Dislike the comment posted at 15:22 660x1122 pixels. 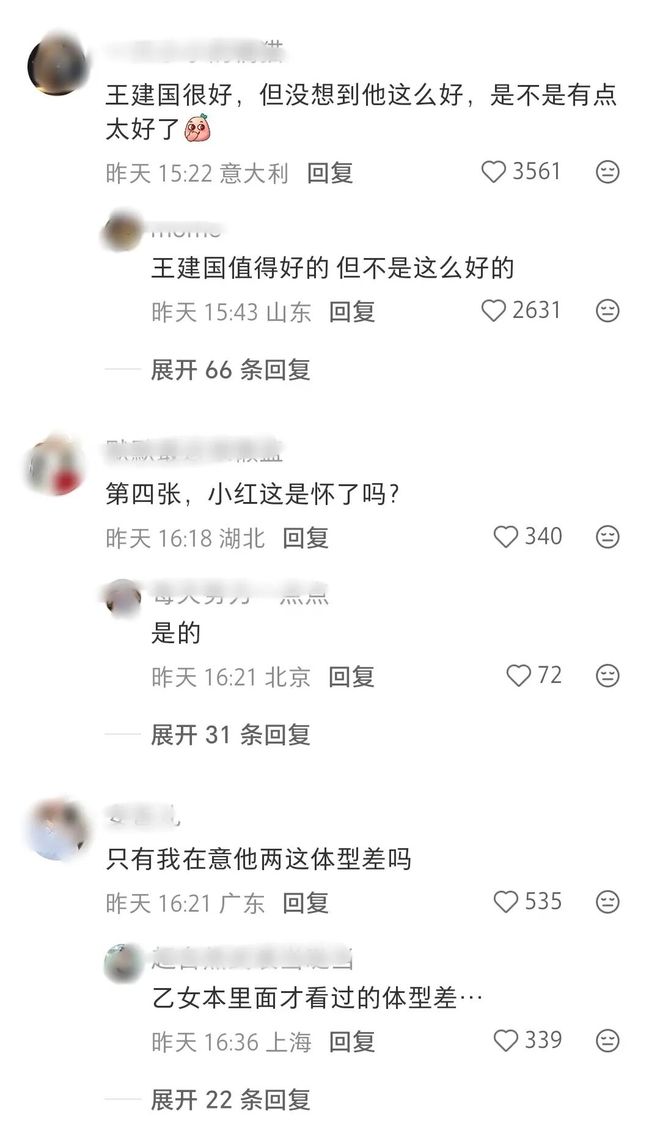(607, 172)
